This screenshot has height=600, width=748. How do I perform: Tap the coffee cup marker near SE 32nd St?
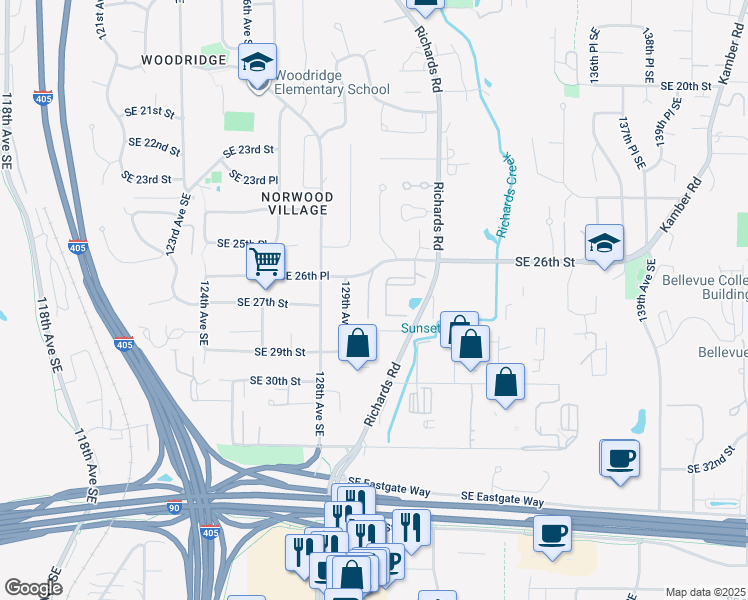[x=620, y=459]
